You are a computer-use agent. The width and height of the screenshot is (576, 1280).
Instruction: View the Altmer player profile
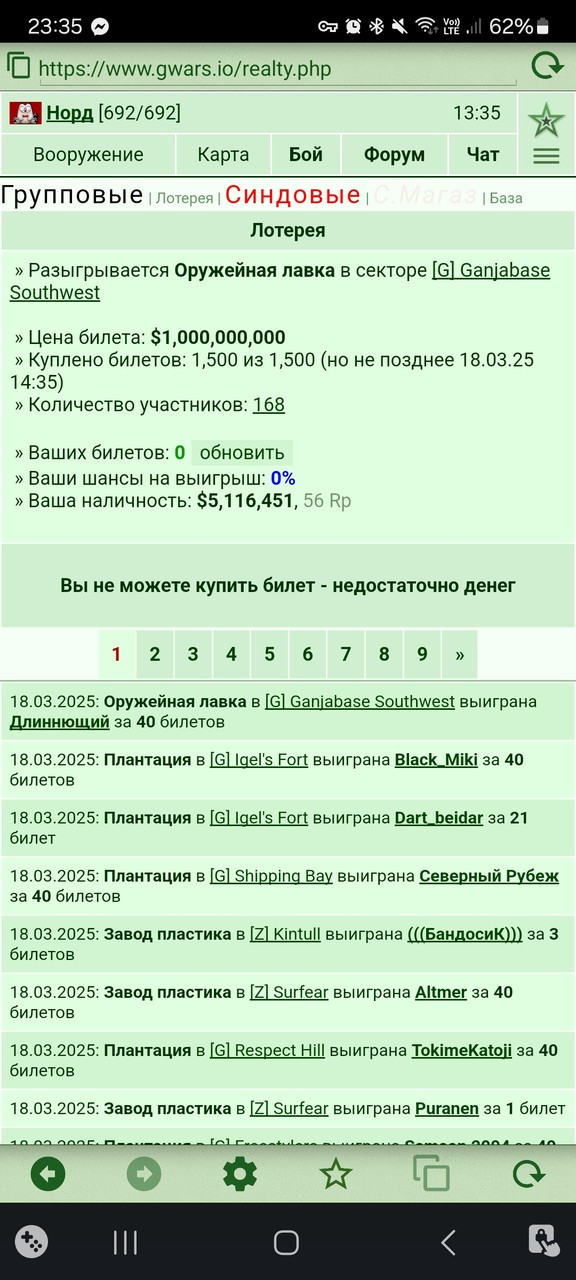click(441, 992)
